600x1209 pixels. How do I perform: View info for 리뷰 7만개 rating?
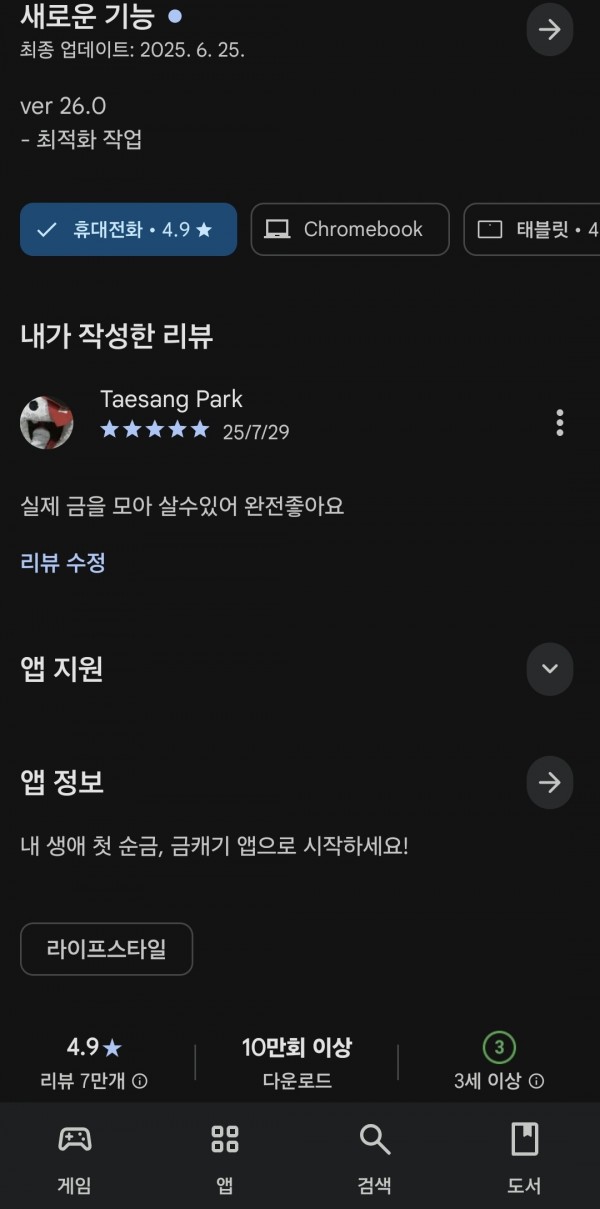[140, 1081]
